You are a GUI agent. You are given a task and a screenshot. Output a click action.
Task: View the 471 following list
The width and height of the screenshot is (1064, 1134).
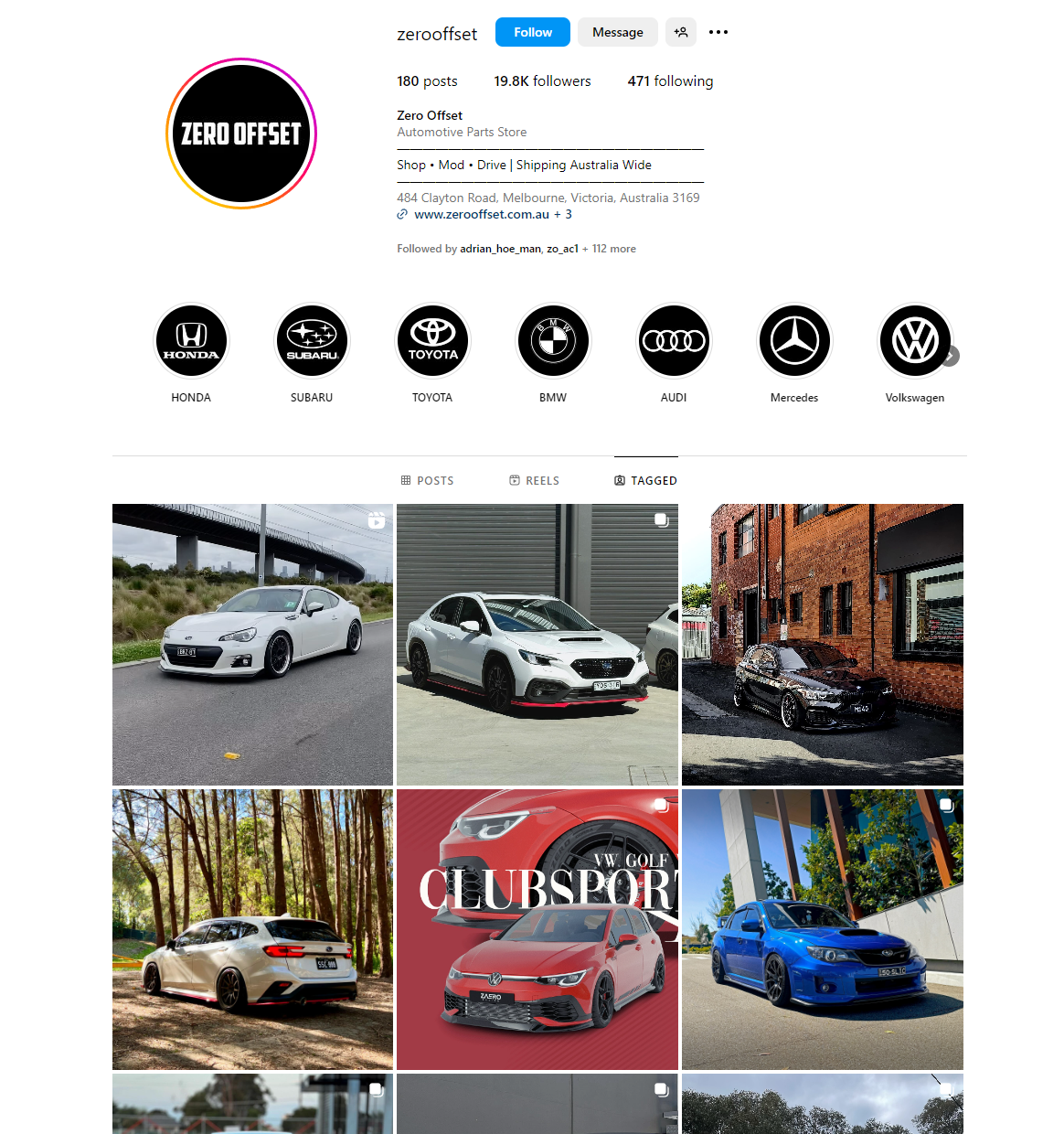coord(670,81)
